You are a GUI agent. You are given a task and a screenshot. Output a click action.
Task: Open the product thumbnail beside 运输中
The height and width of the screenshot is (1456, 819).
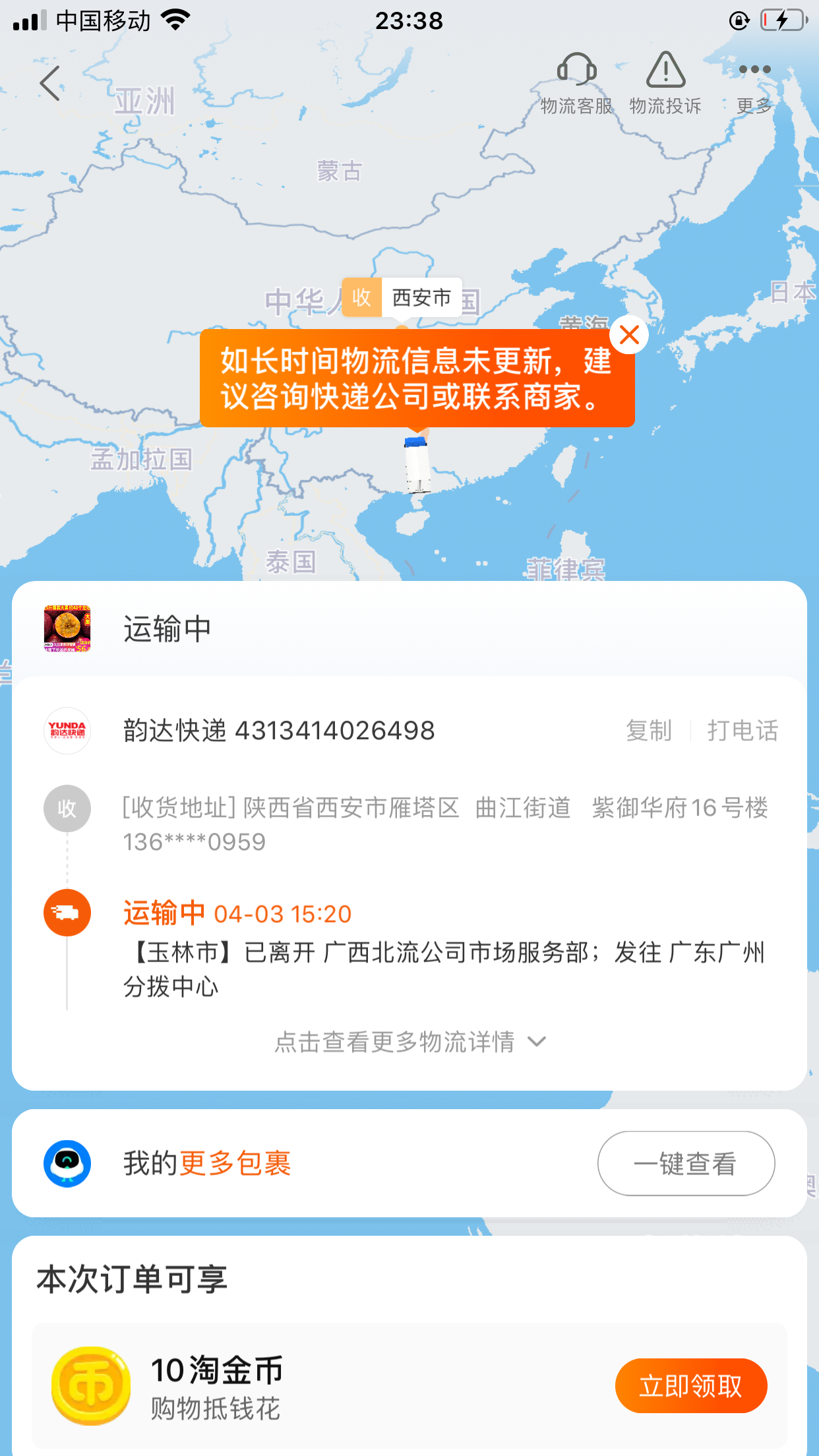(x=67, y=628)
